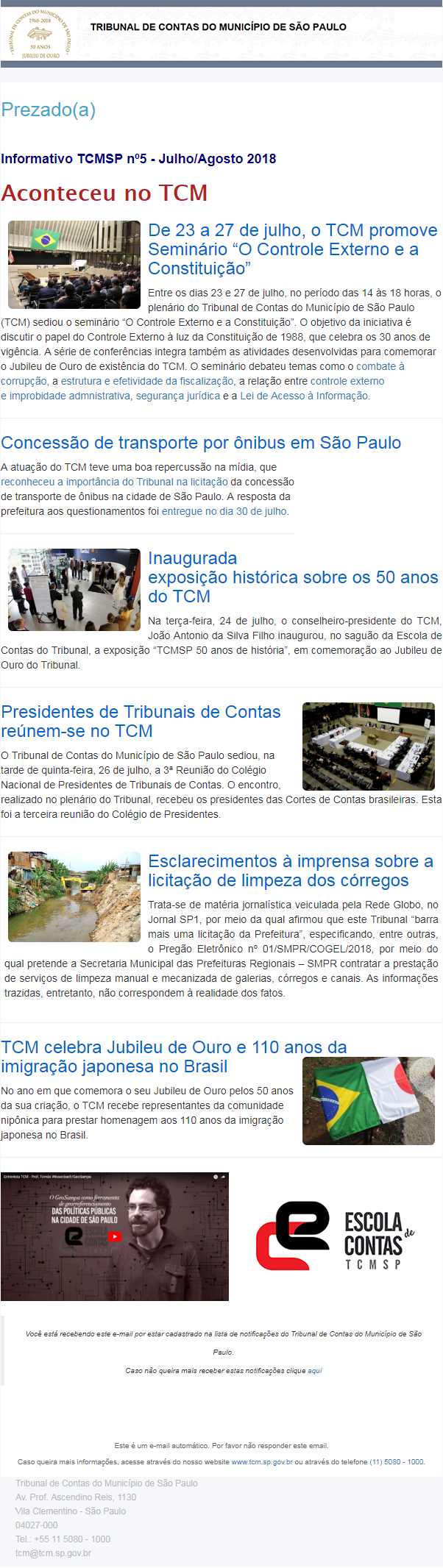Open 'TCM celebra Jubileu de Ouro' headline

pos(174,1057)
